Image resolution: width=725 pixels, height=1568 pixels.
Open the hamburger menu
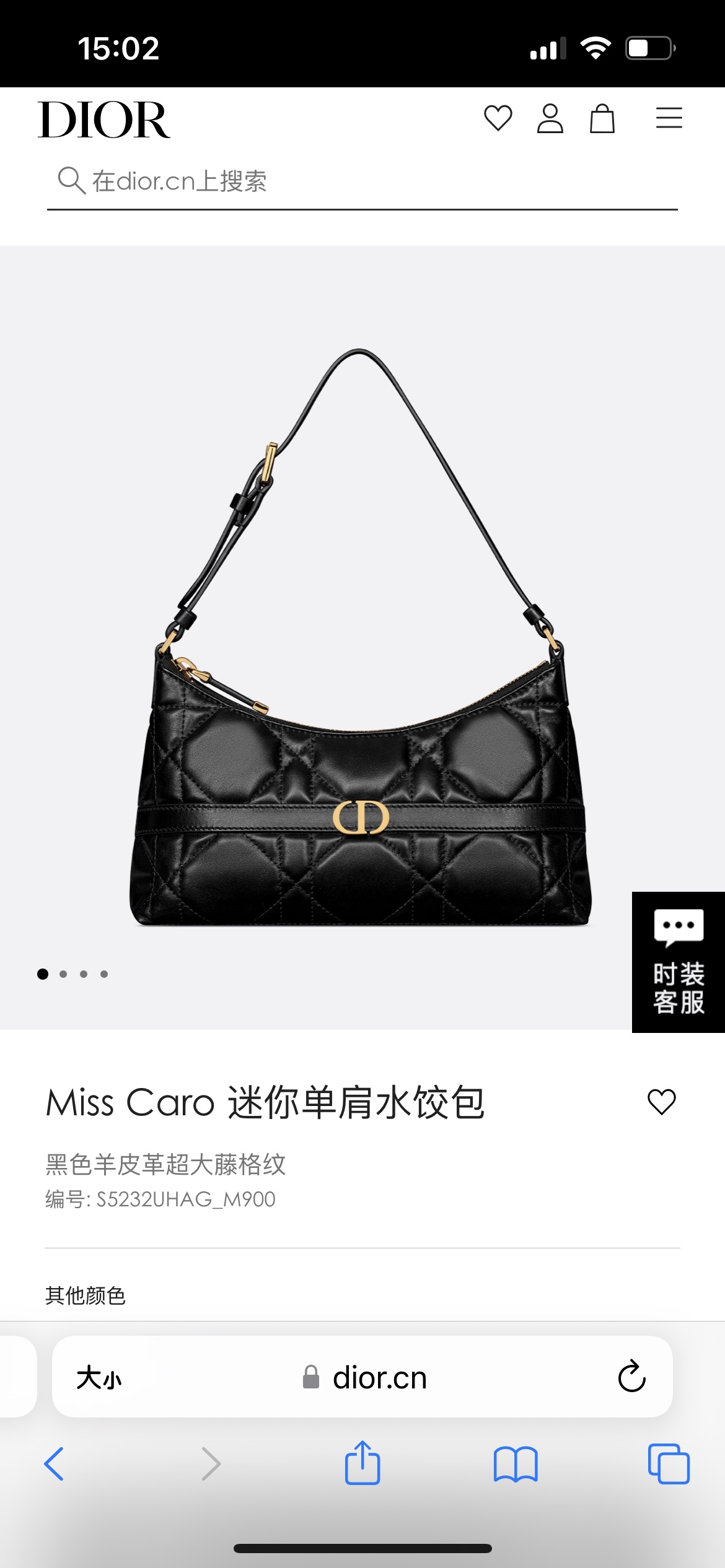[669, 118]
